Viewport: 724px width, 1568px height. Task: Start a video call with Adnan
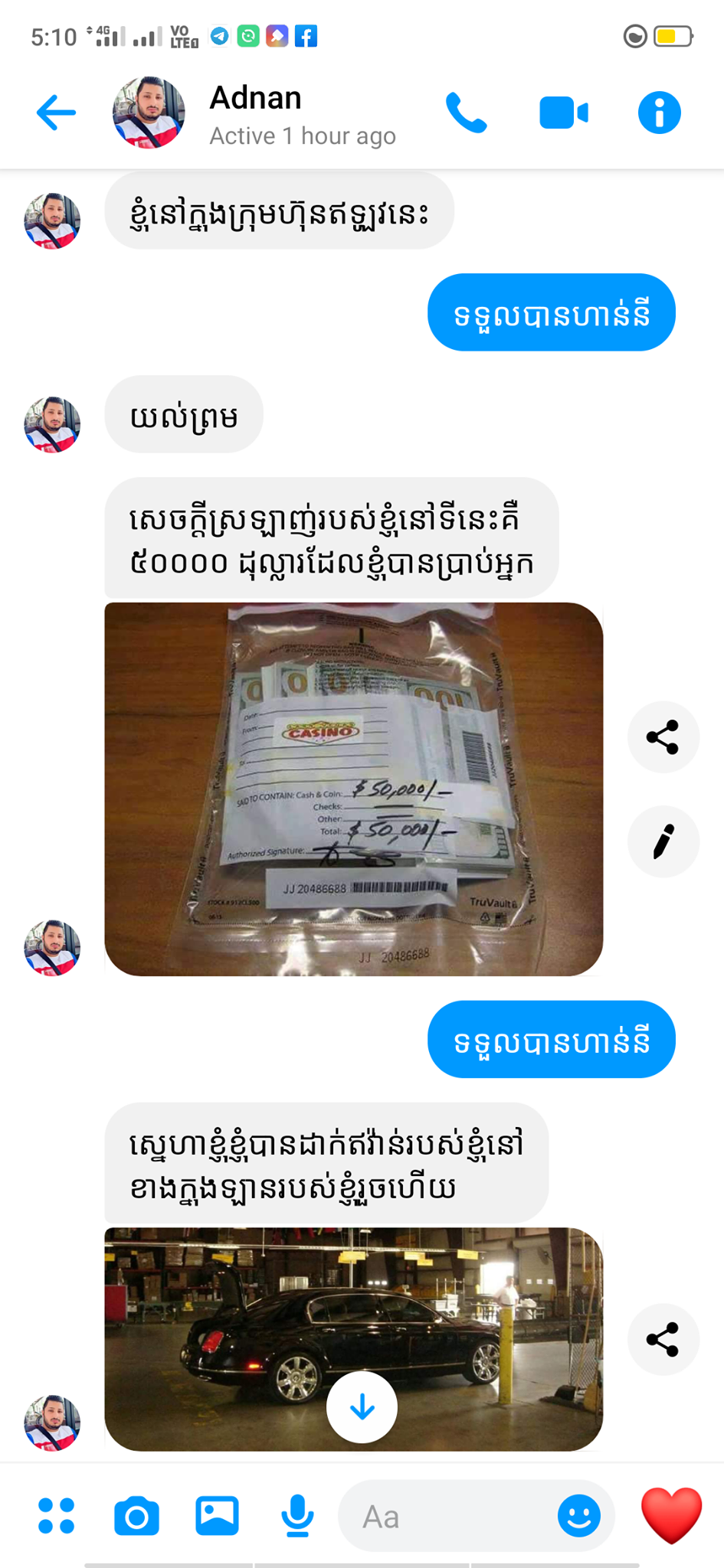(x=564, y=113)
